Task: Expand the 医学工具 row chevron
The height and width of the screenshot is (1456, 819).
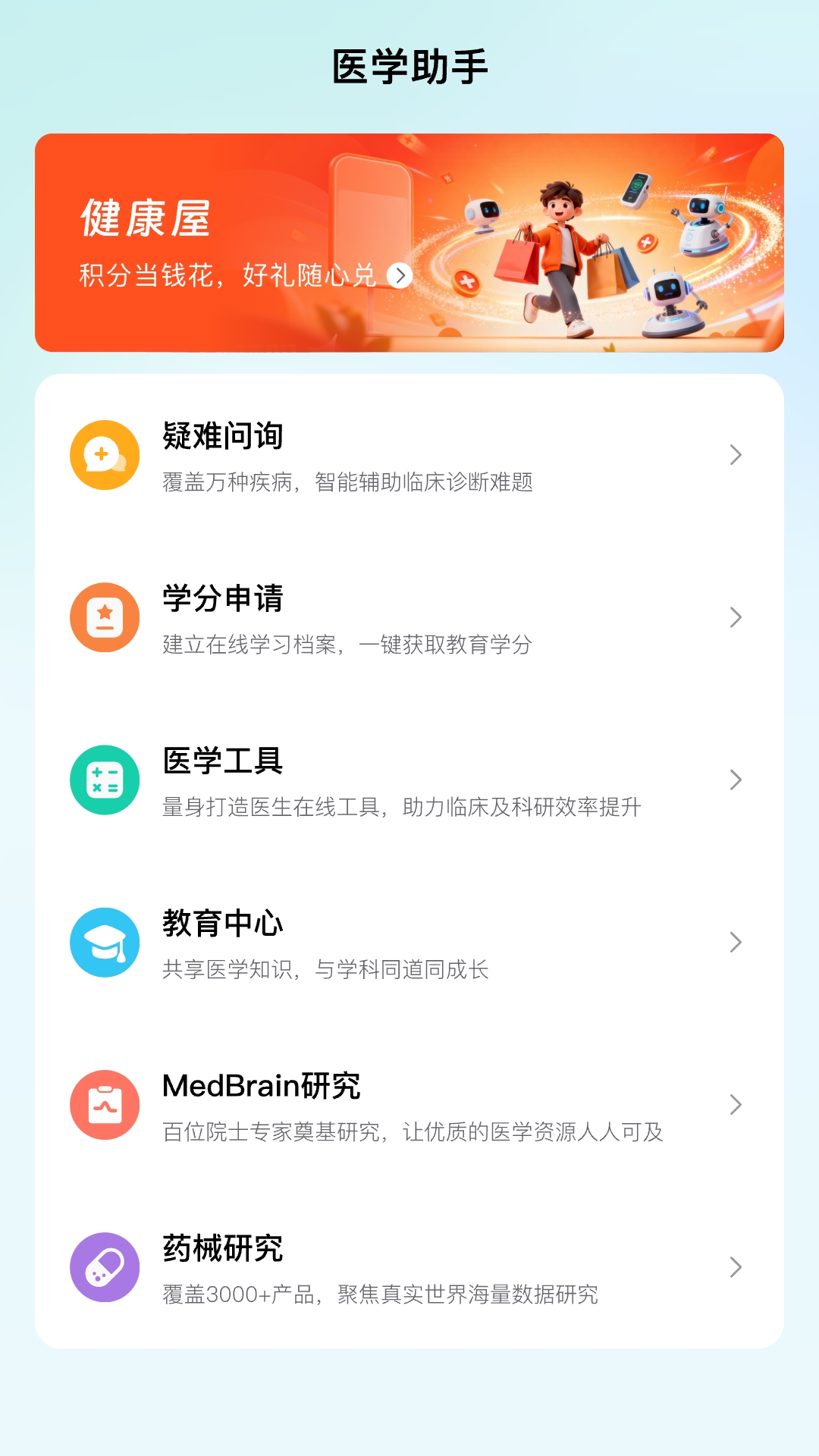Action: click(734, 779)
